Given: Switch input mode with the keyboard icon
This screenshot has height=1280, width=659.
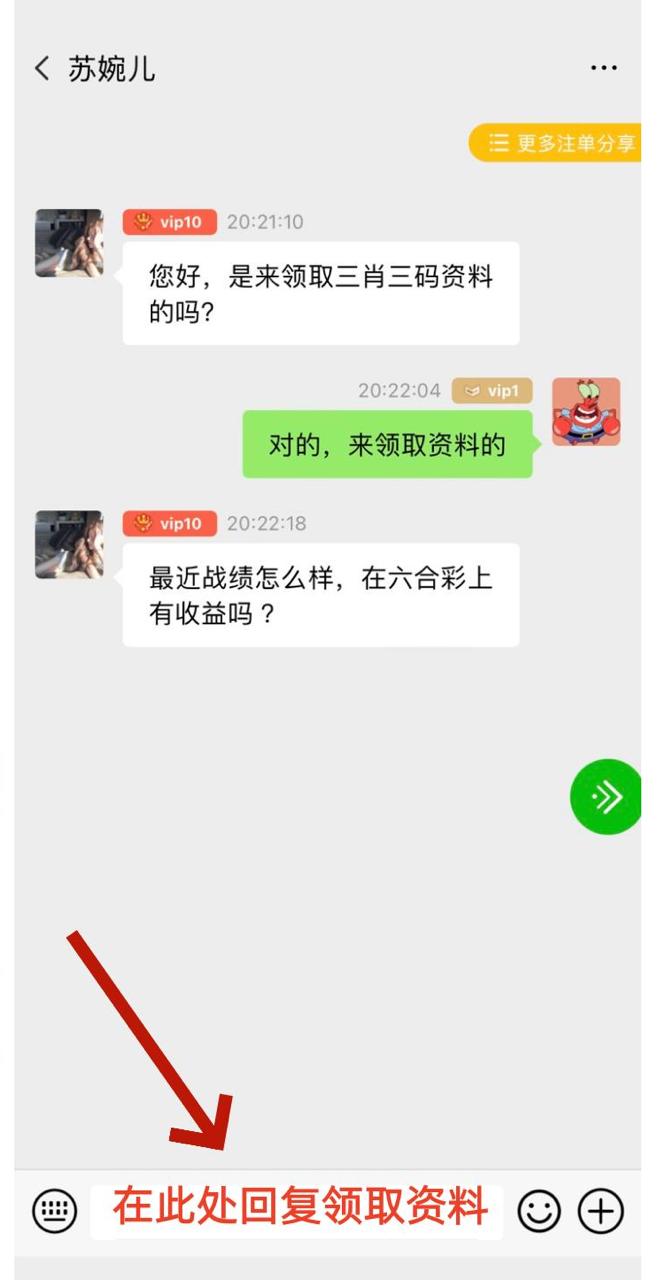Looking at the screenshot, I should 55,1211.
